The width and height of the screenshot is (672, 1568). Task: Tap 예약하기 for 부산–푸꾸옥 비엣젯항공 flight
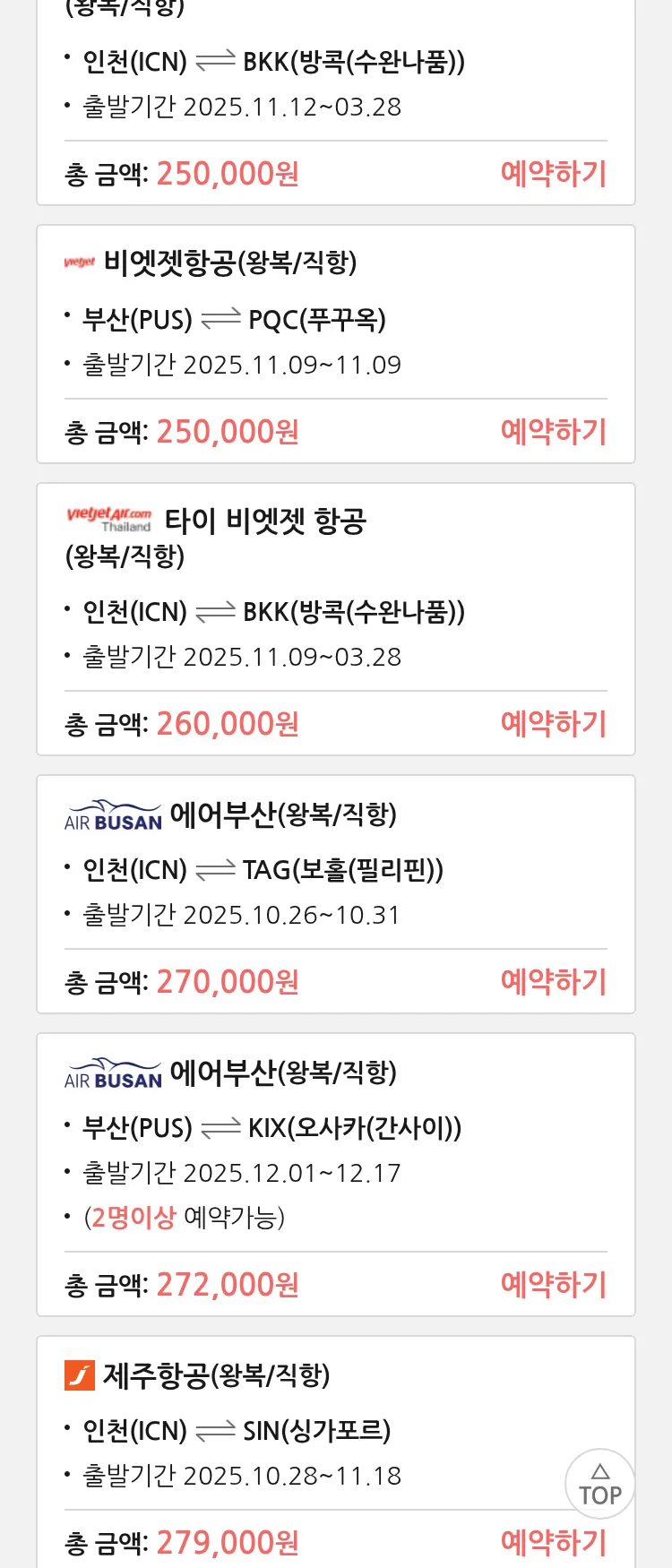click(x=553, y=432)
